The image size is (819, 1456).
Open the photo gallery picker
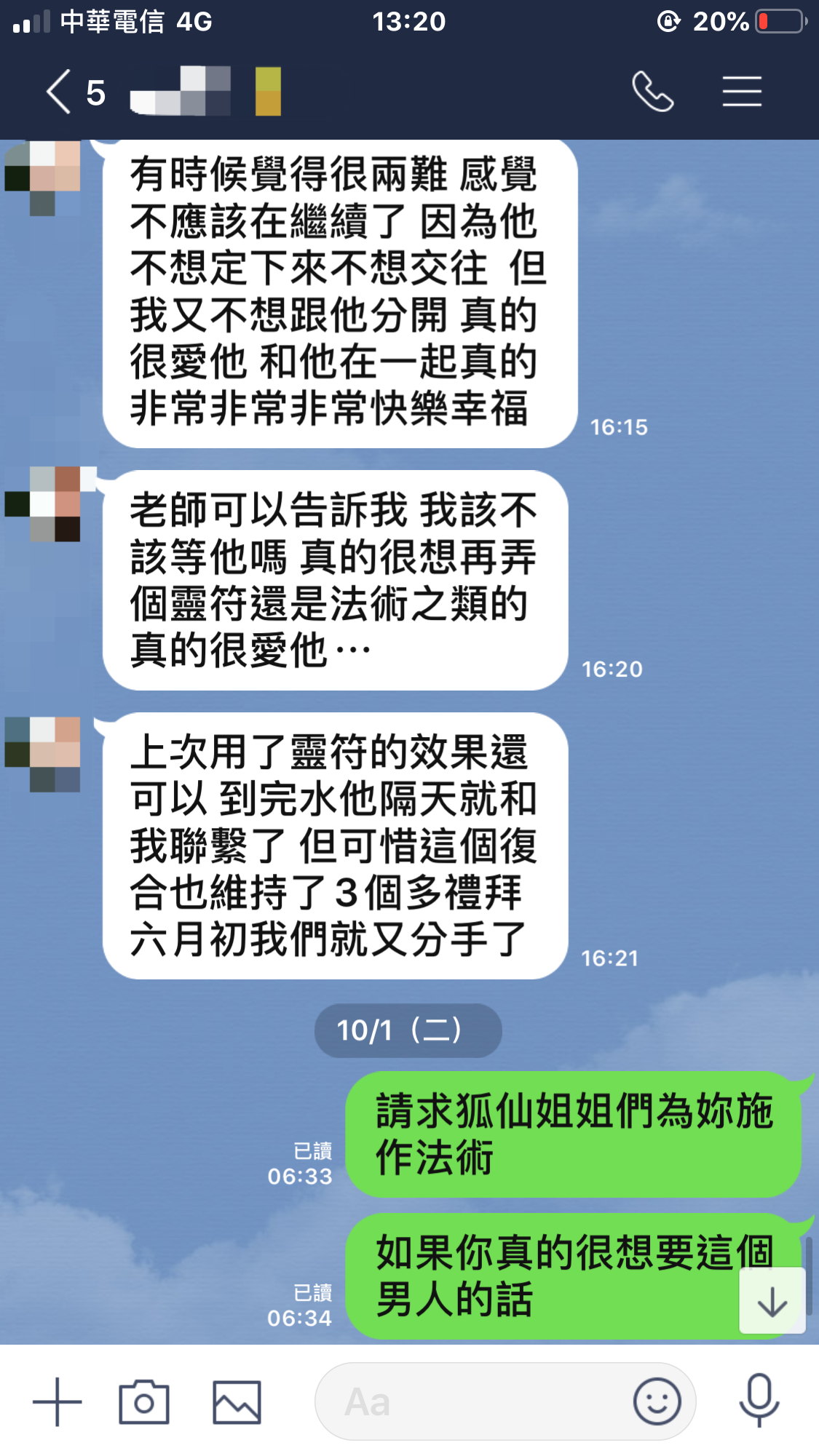pyautogui.click(x=237, y=1401)
